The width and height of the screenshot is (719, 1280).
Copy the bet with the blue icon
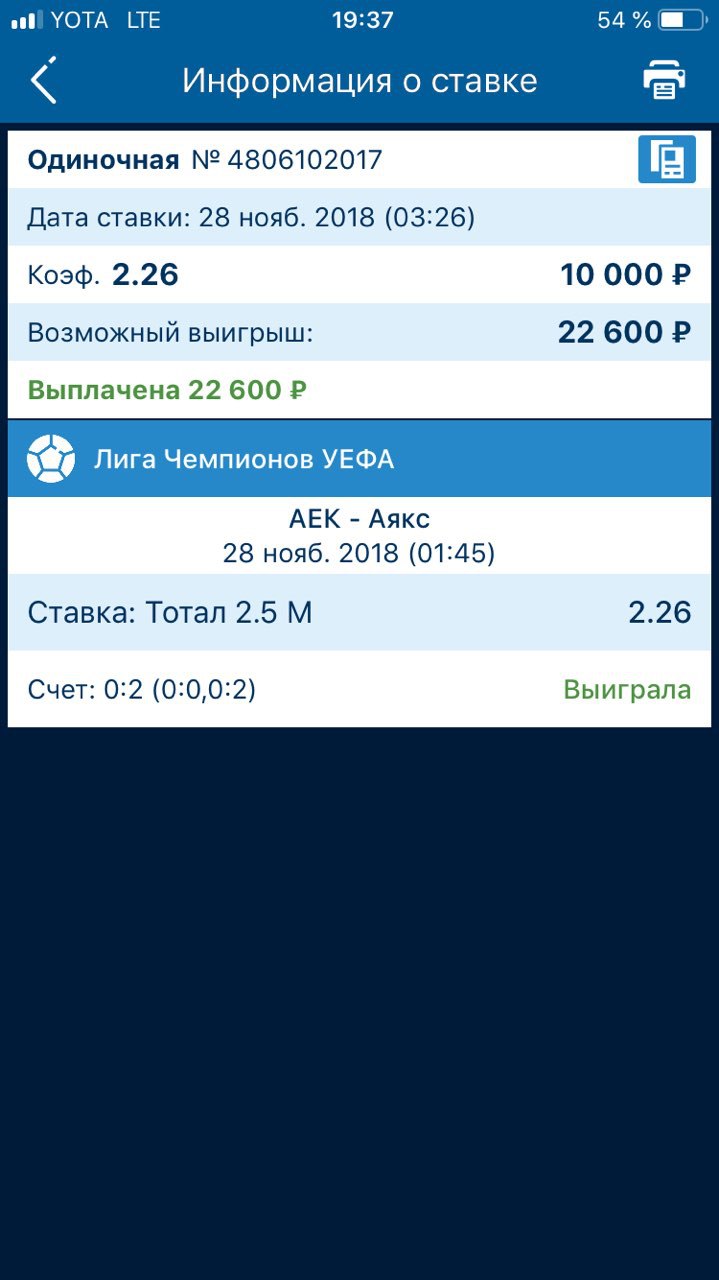pos(667,160)
